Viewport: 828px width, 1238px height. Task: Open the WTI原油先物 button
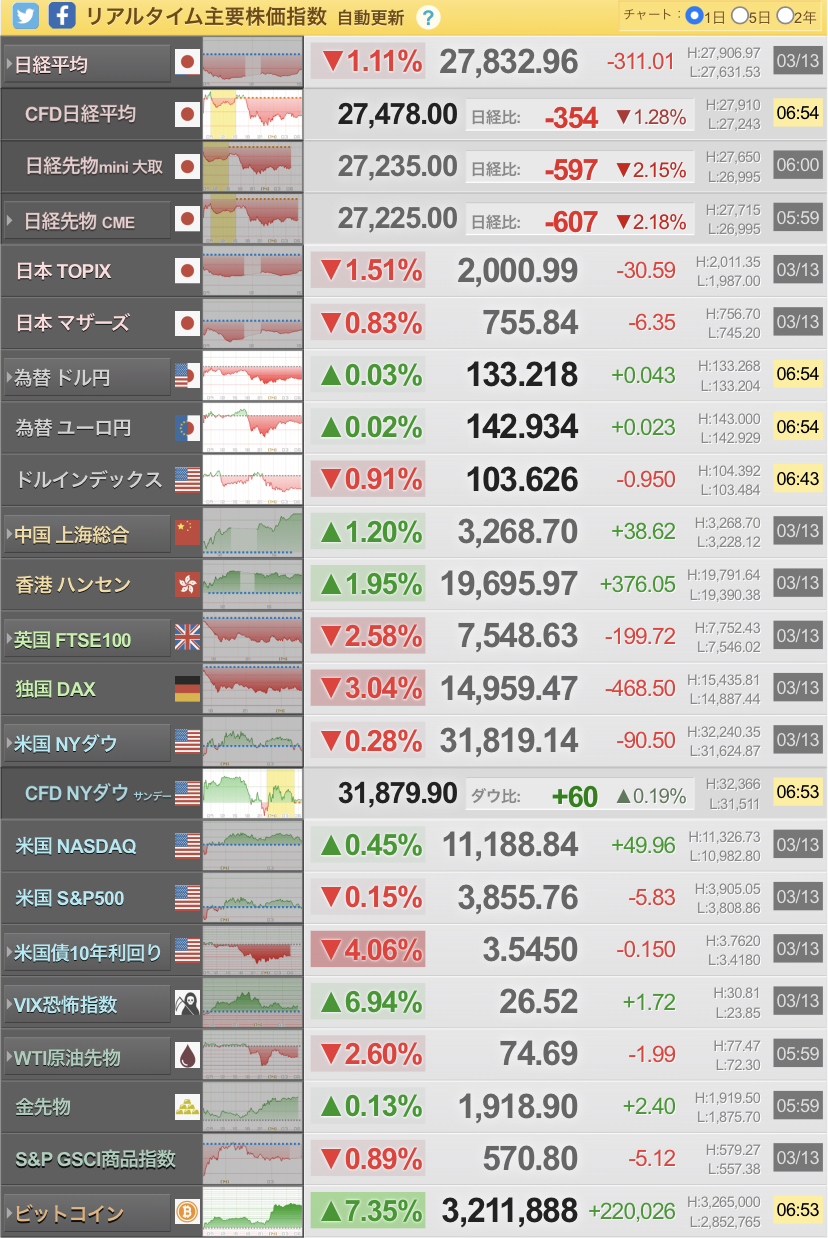[x=88, y=1056]
